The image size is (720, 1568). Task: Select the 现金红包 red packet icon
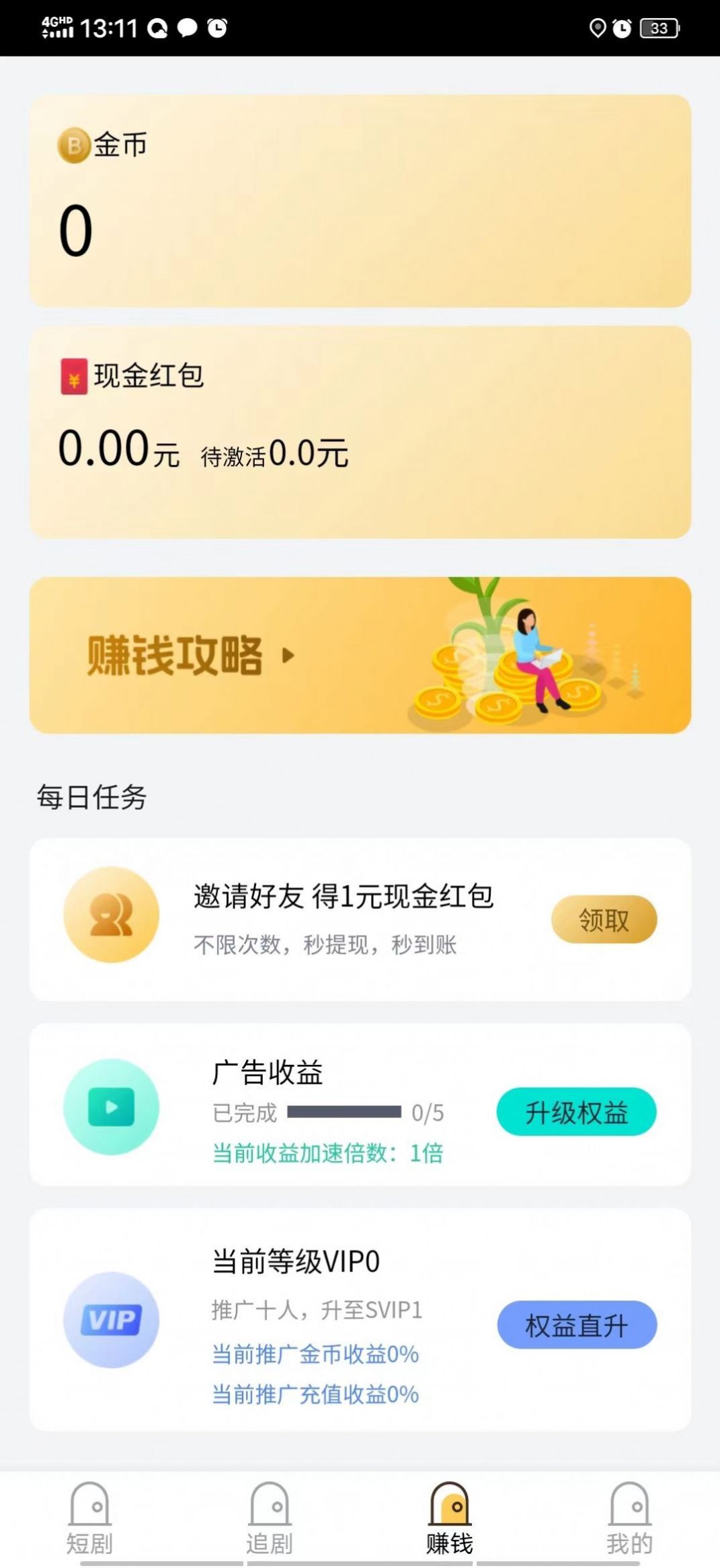pyautogui.click(x=74, y=375)
